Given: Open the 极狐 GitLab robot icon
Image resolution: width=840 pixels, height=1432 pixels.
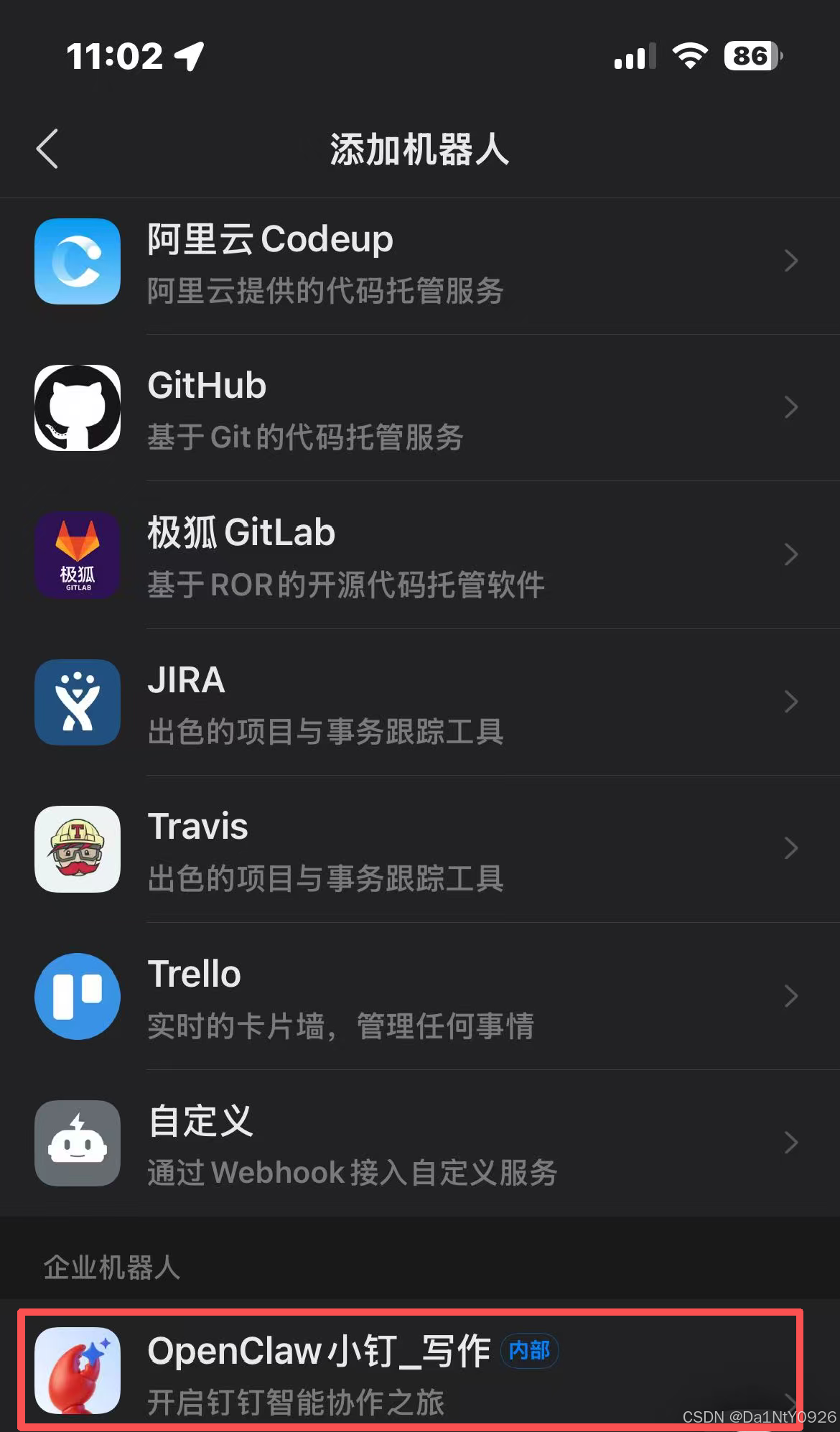Looking at the screenshot, I should (77, 555).
